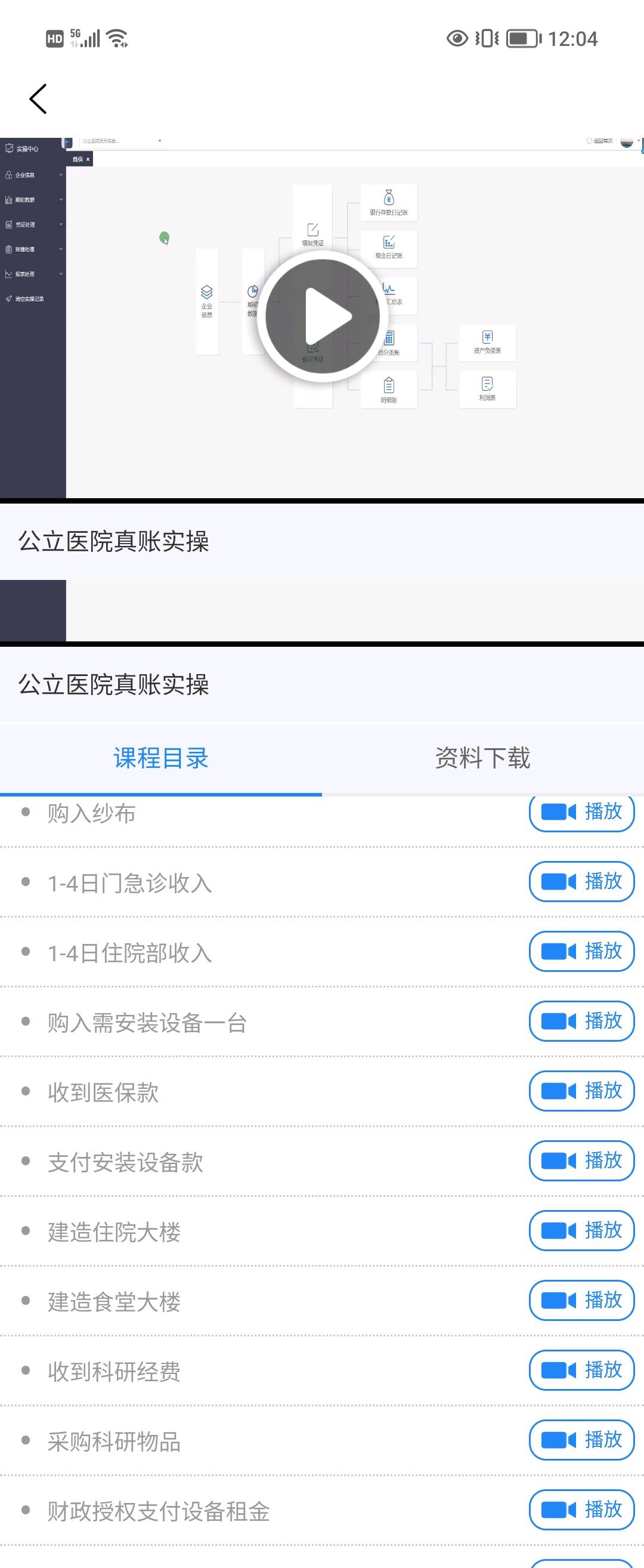
Task: Play the 财政授权支付设备租金 lesson
Action: point(582,1510)
